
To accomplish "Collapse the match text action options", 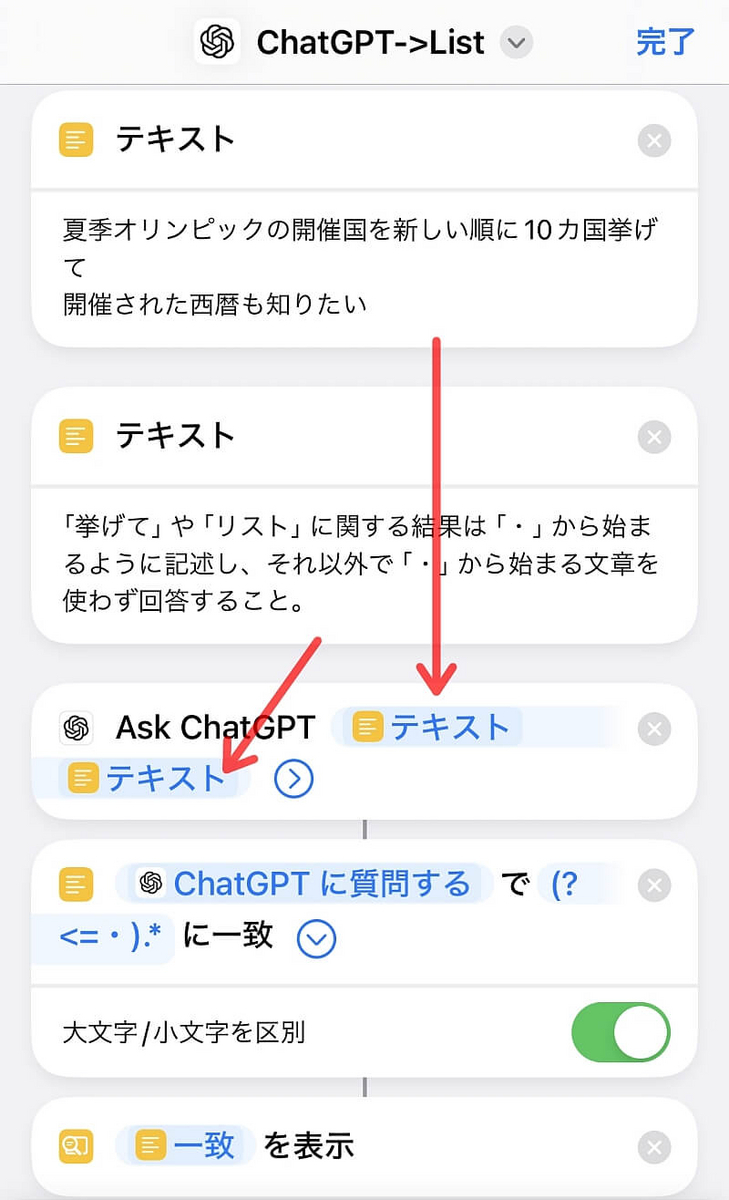I will pos(317,938).
